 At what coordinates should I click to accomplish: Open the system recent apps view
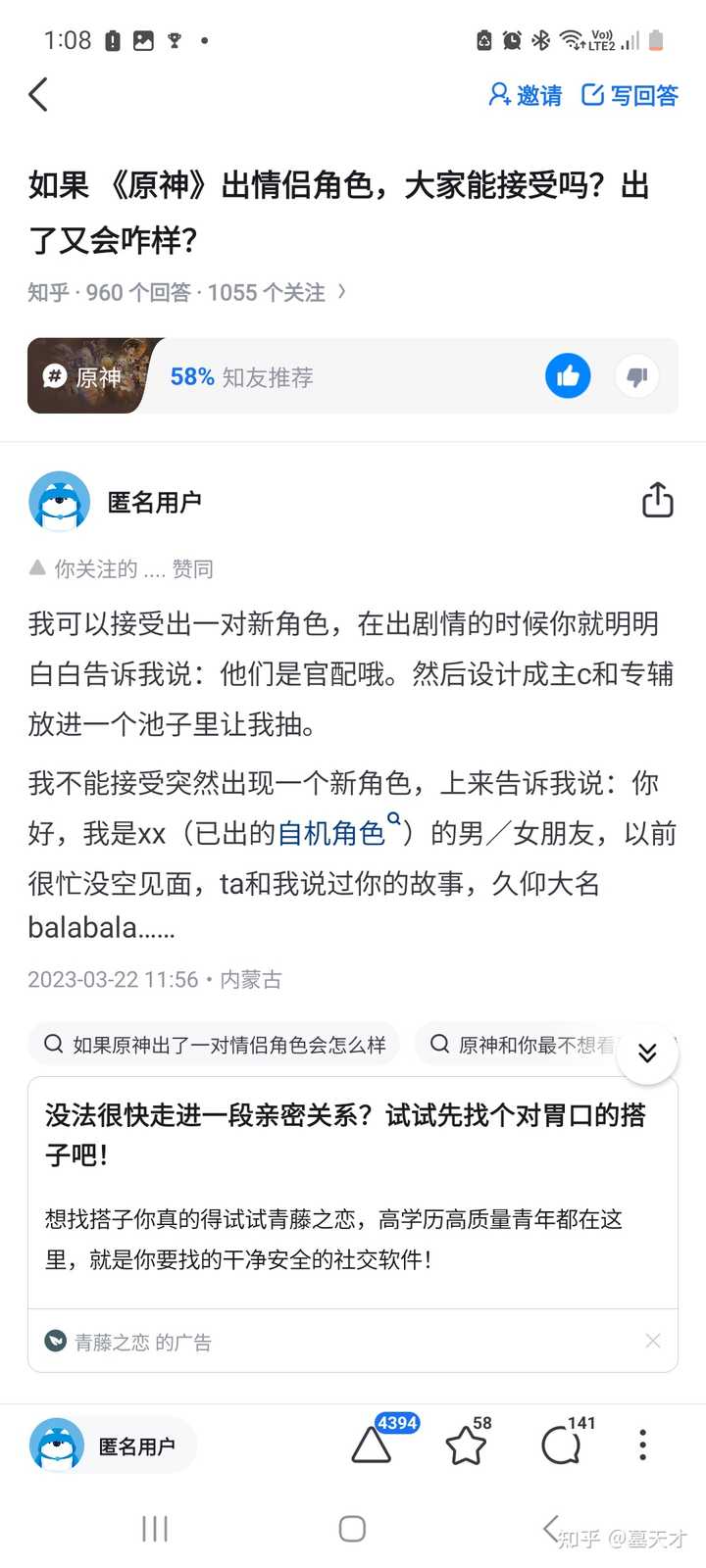[x=155, y=1529]
